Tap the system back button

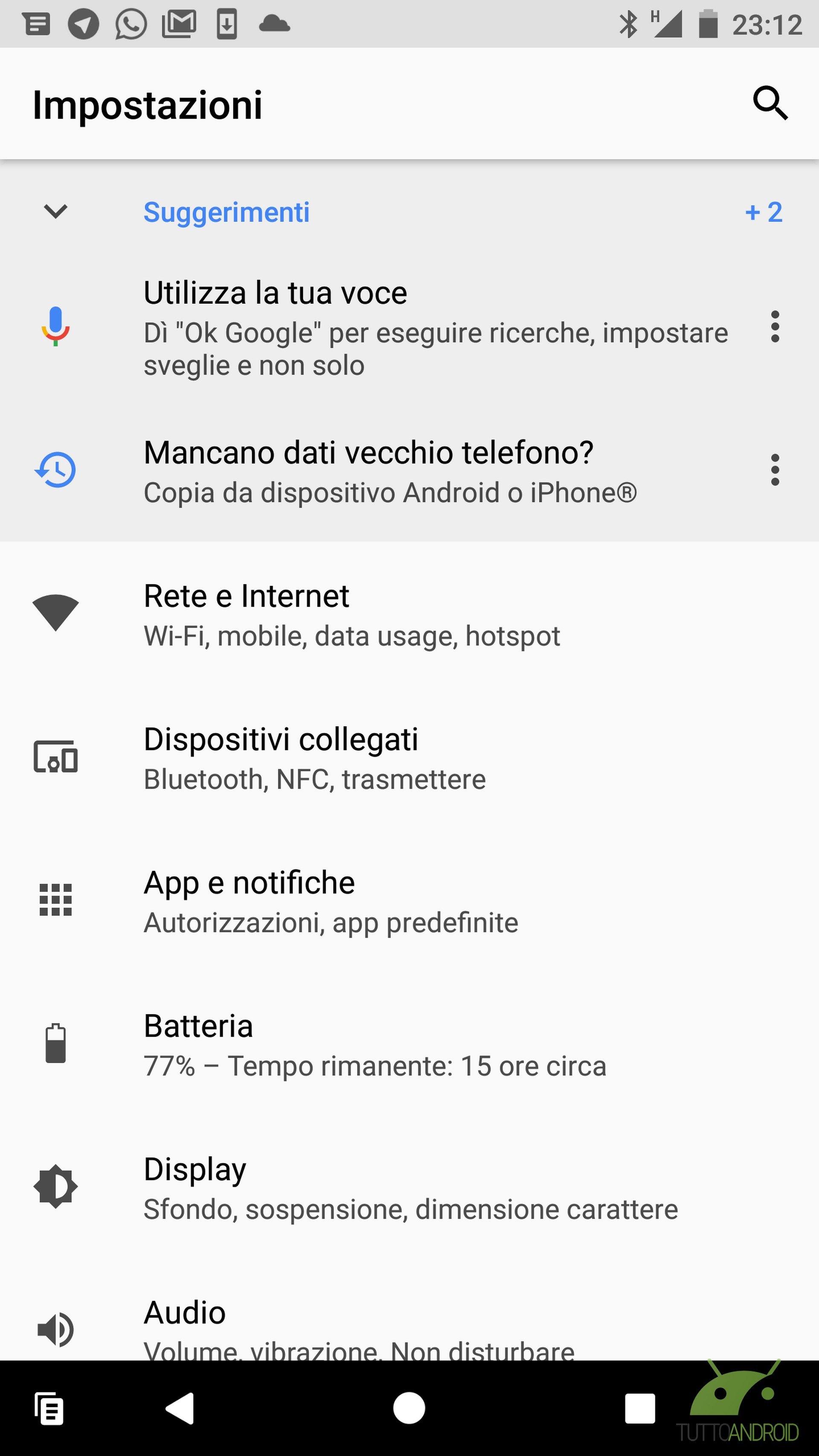click(180, 1409)
